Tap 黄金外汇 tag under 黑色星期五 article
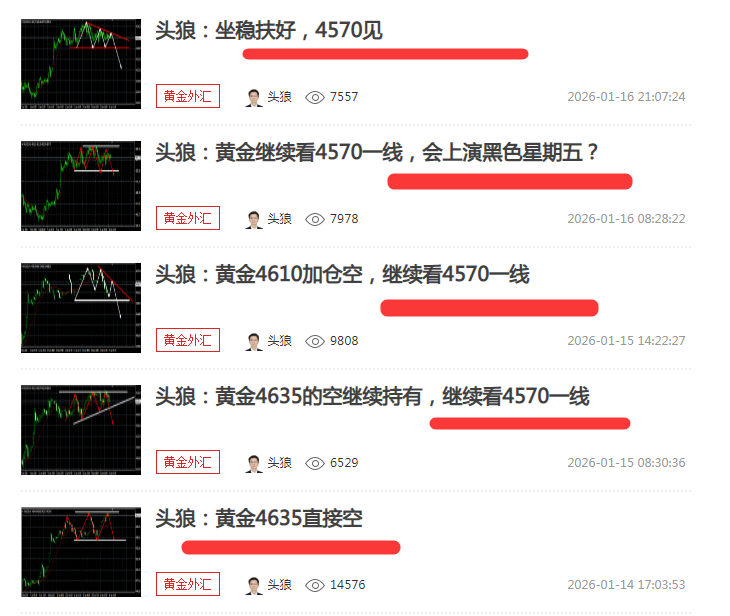The image size is (730, 616). tap(188, 219)
